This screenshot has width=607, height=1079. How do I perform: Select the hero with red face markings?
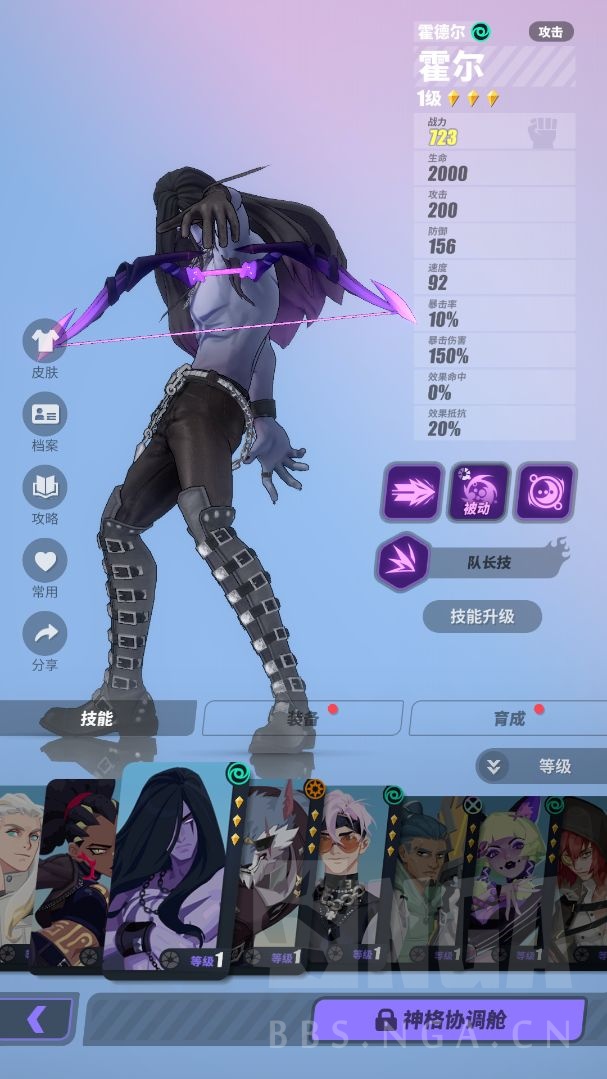[x=72, y=875]
